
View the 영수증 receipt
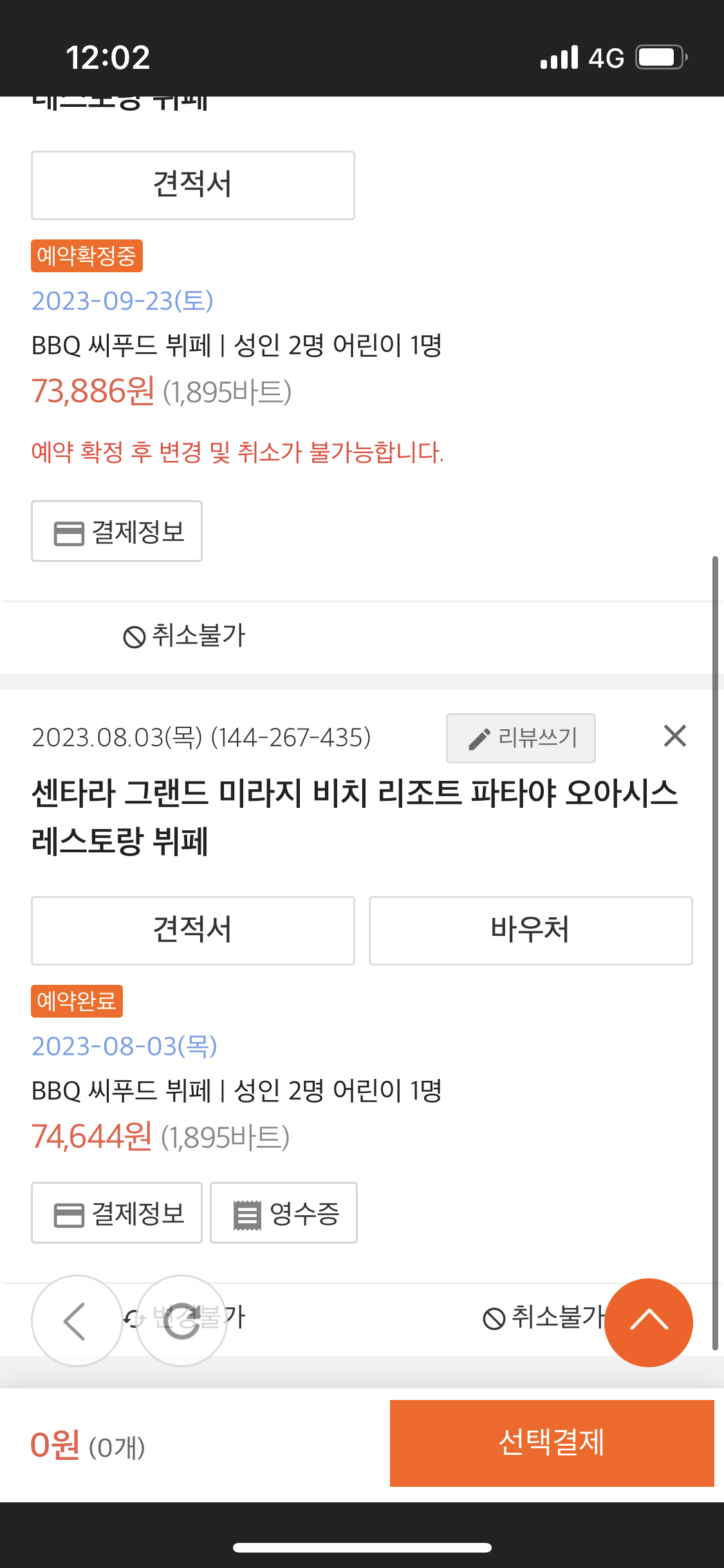pyautogui.click(x=284, y=1213)
